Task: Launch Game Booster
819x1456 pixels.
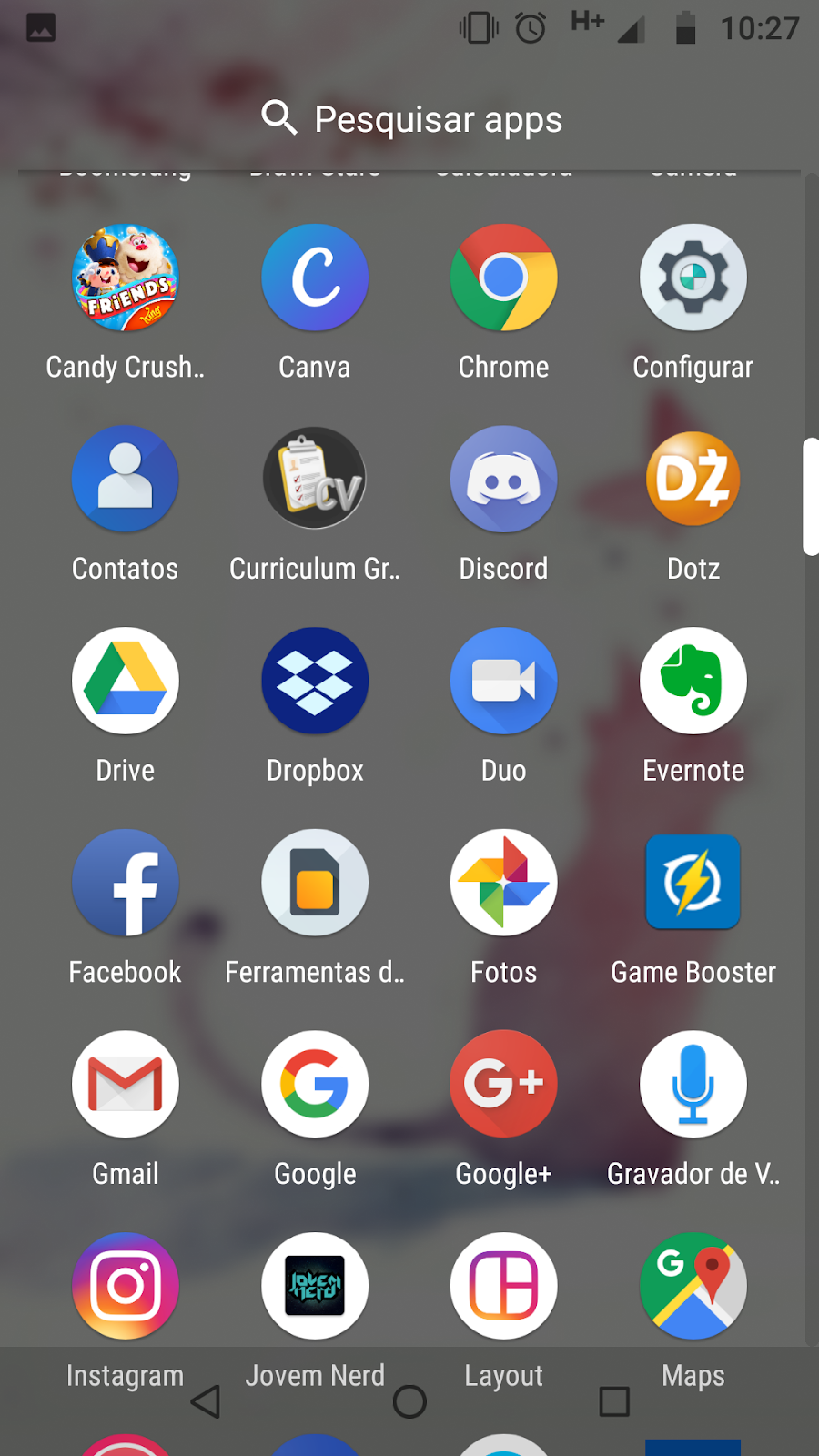Action: [693, 884]
